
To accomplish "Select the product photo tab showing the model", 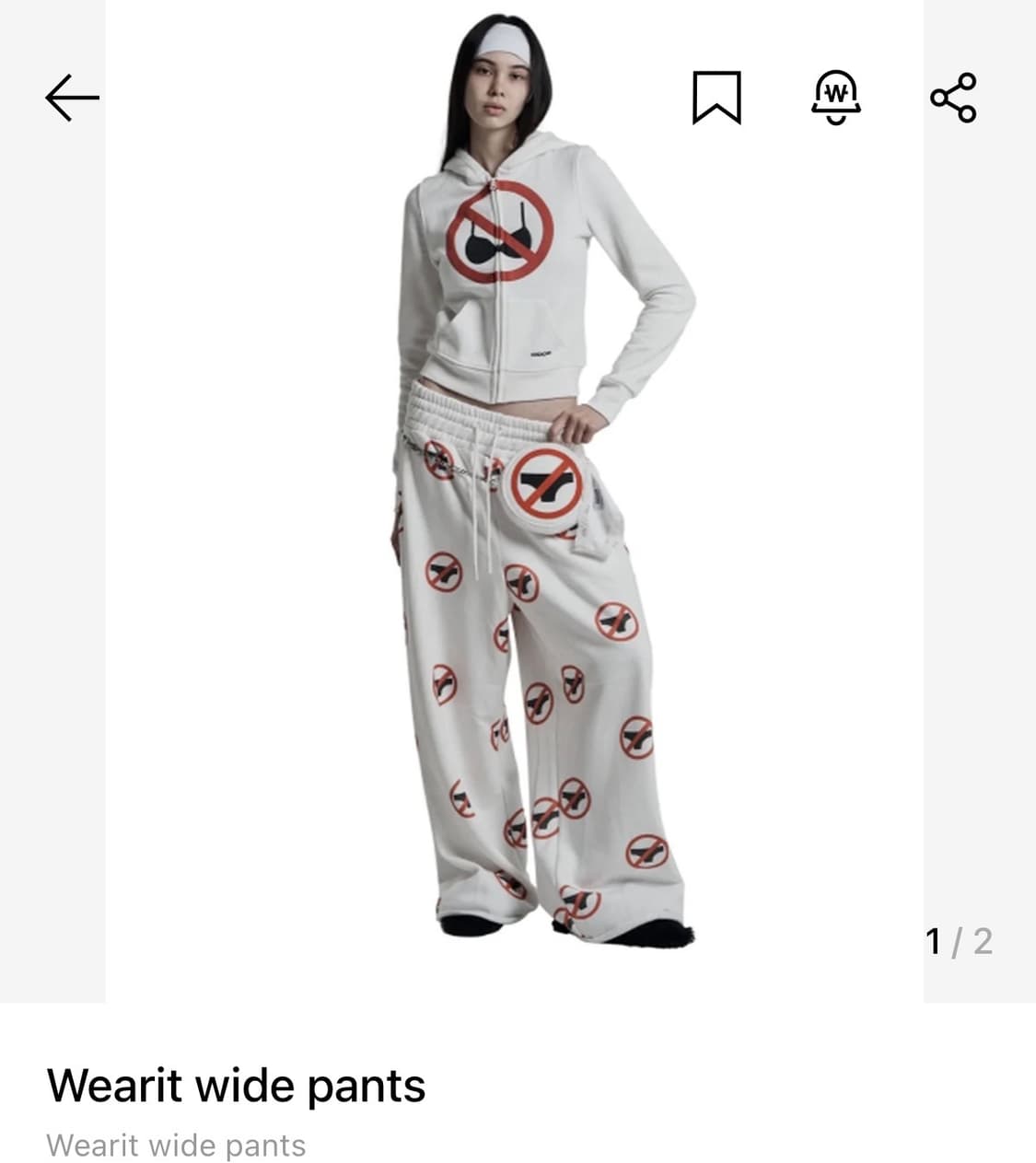I will click(518, 488).
